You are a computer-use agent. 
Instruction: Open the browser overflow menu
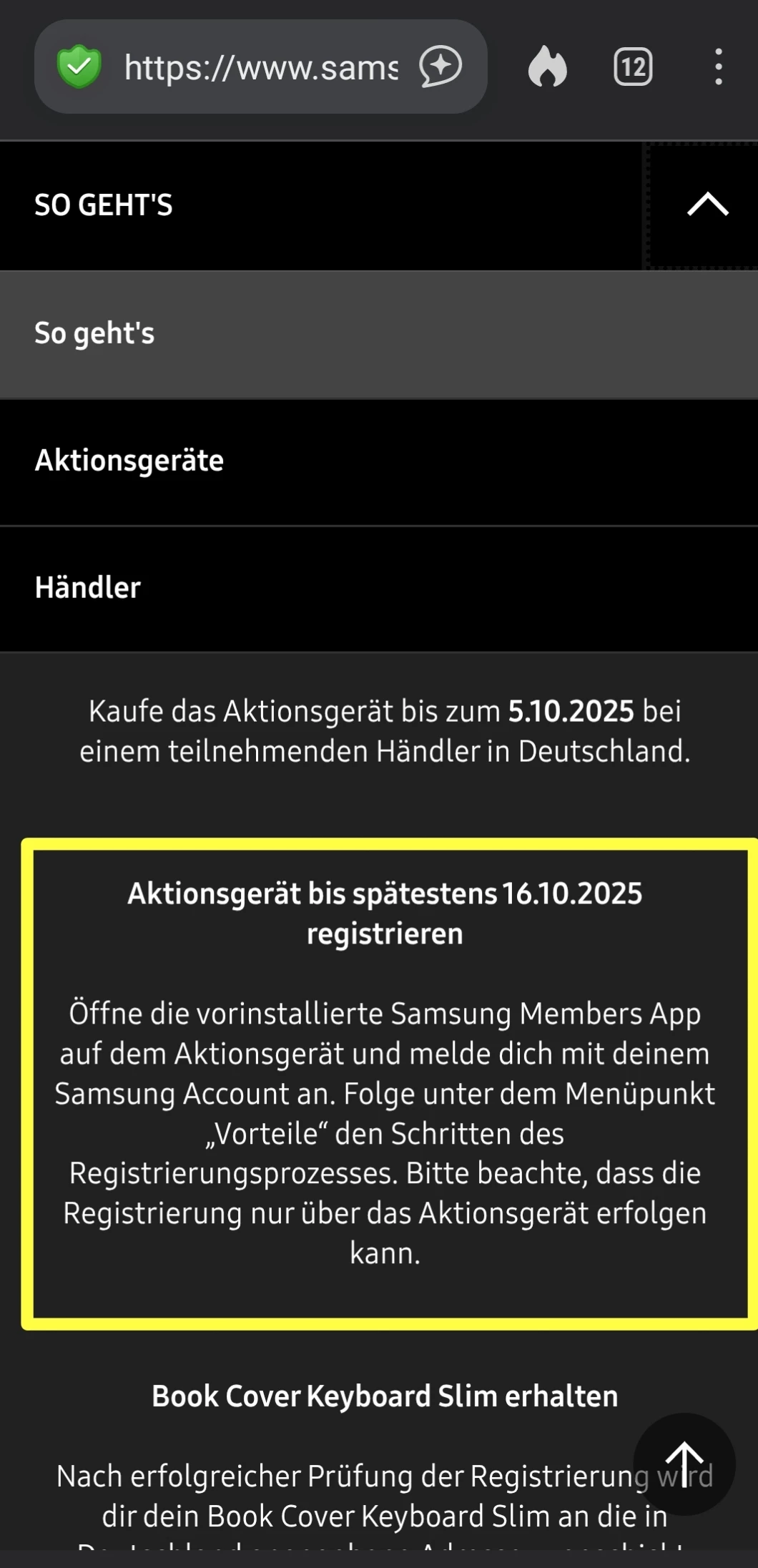click(719, 67)
